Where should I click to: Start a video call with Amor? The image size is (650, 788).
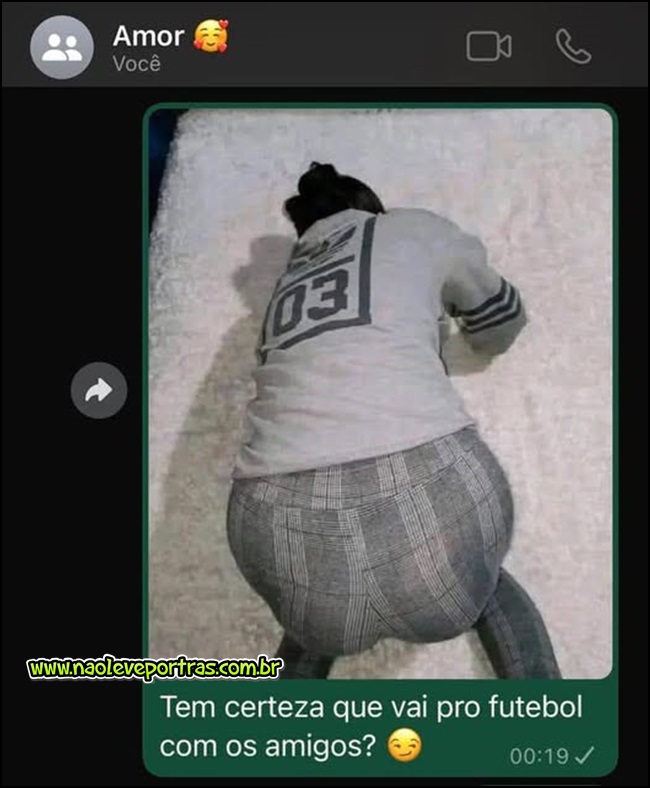pyautogui.click(x=489, y=46)
